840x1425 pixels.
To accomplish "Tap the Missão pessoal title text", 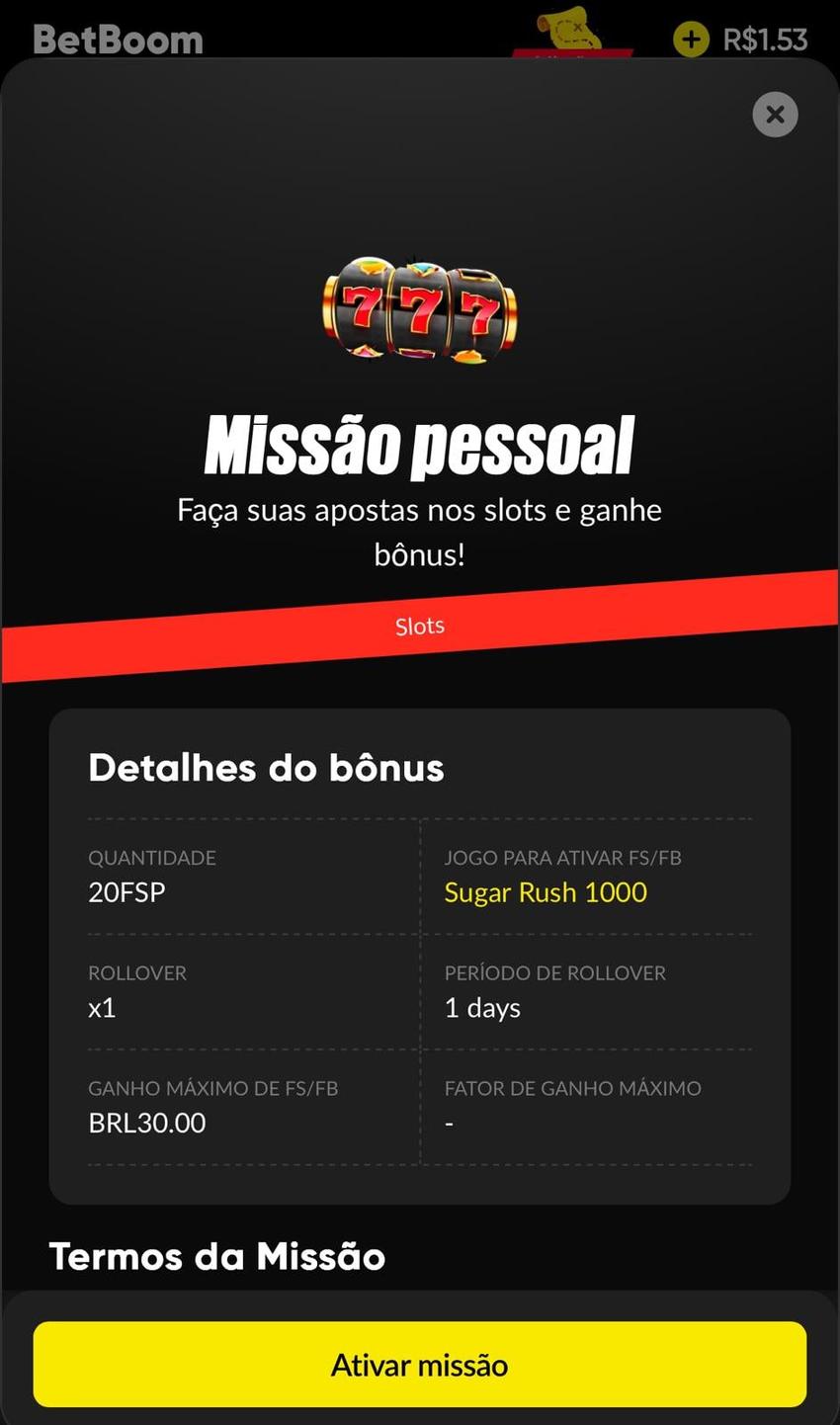I will (420, 445).
